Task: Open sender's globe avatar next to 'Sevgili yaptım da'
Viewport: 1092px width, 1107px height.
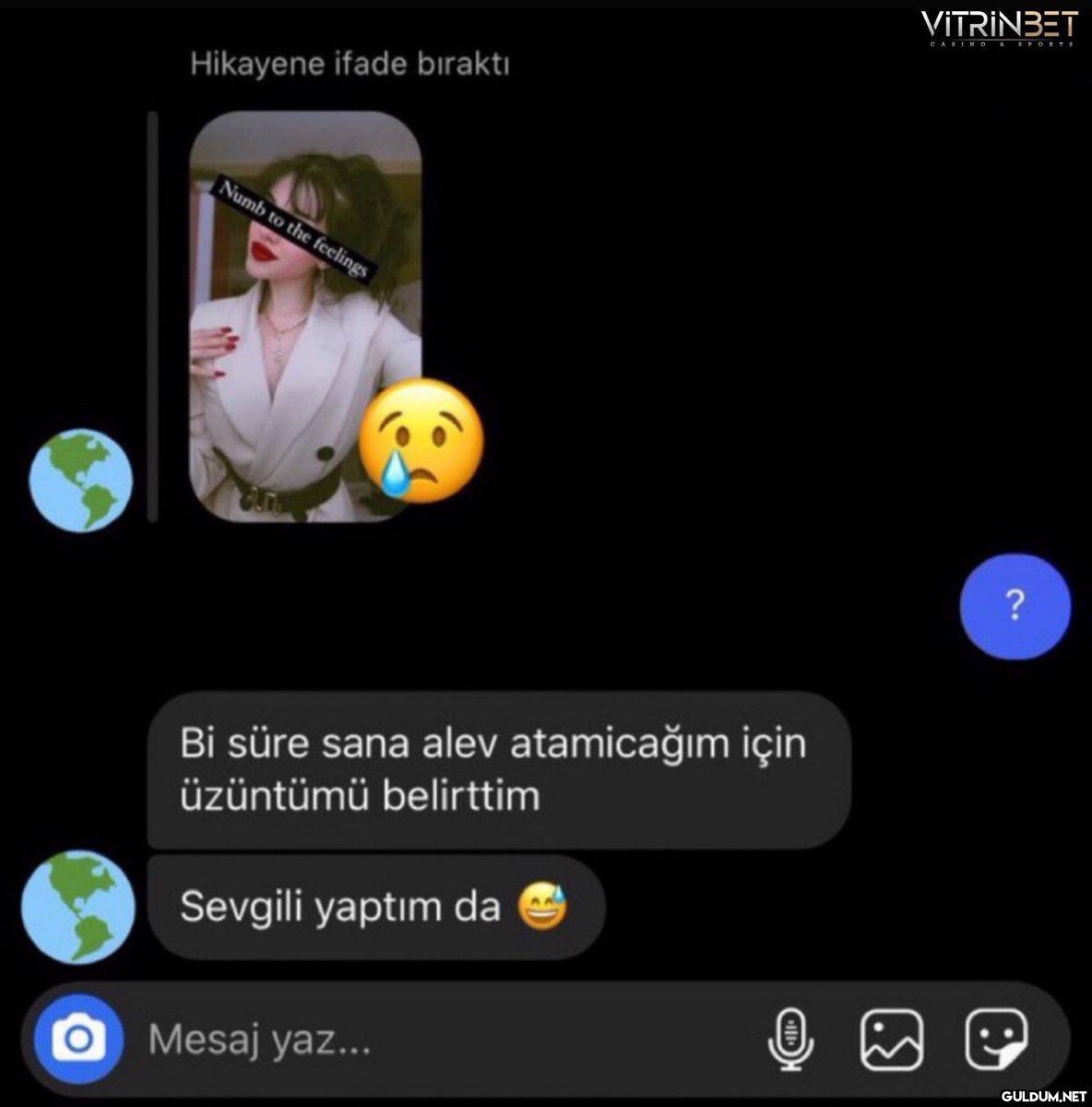Action: coord(78,908)
